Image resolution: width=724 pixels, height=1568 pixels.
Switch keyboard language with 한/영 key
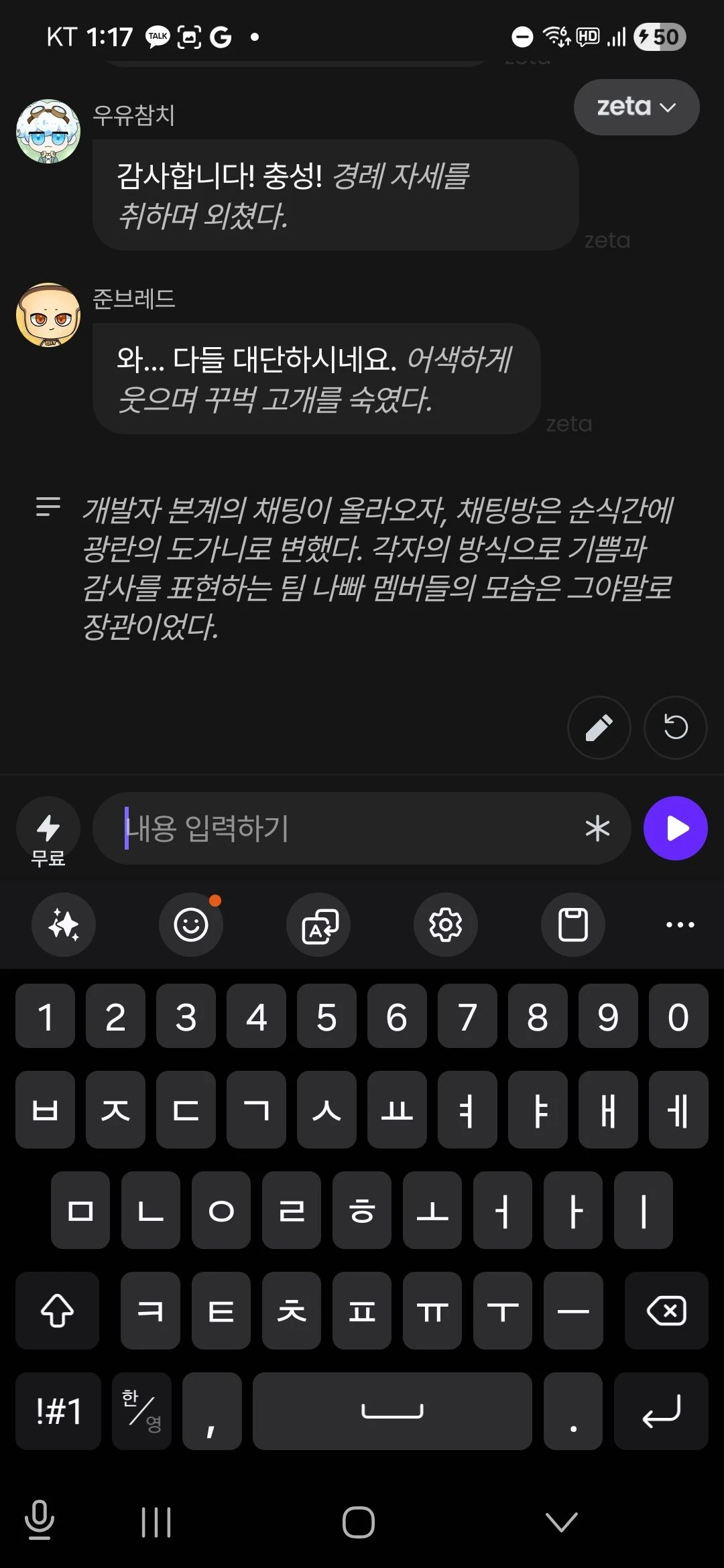click(141, 1411)
